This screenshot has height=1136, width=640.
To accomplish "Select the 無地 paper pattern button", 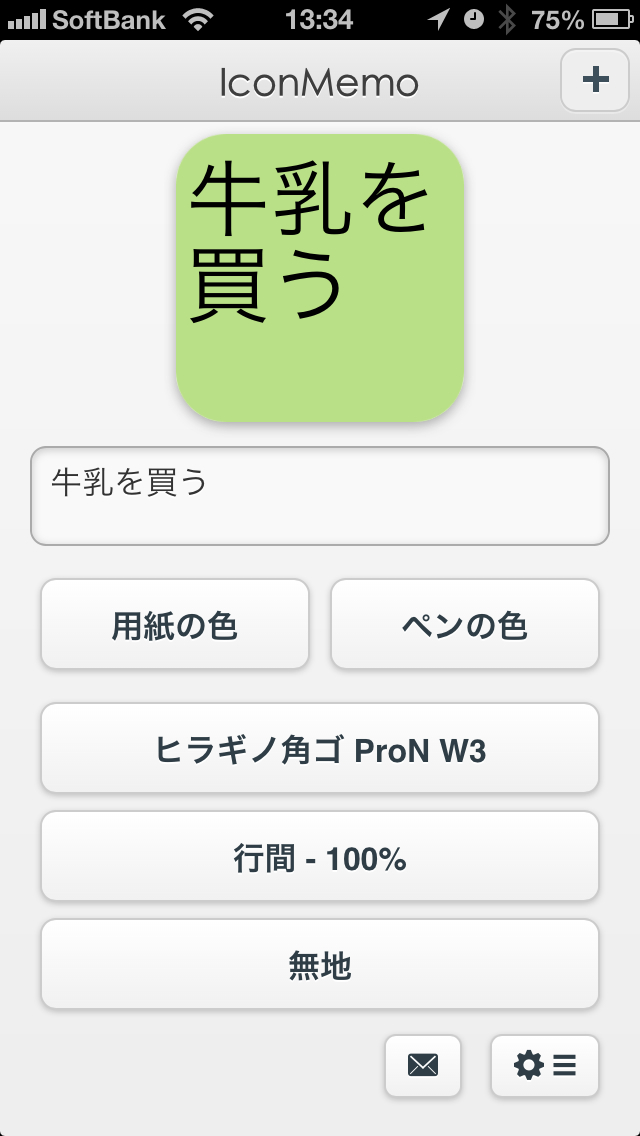I will [x=320, y=965].
